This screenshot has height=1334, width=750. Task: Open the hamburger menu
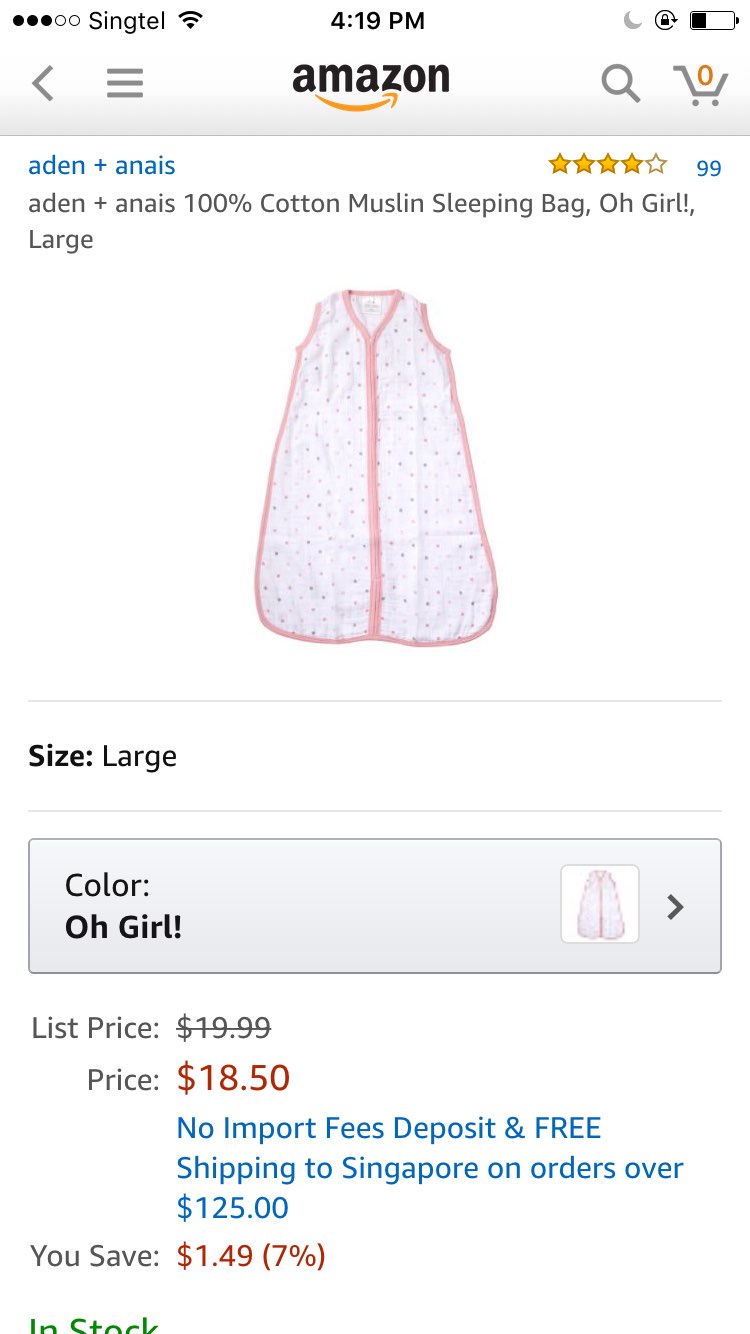[x=125, y=84]
